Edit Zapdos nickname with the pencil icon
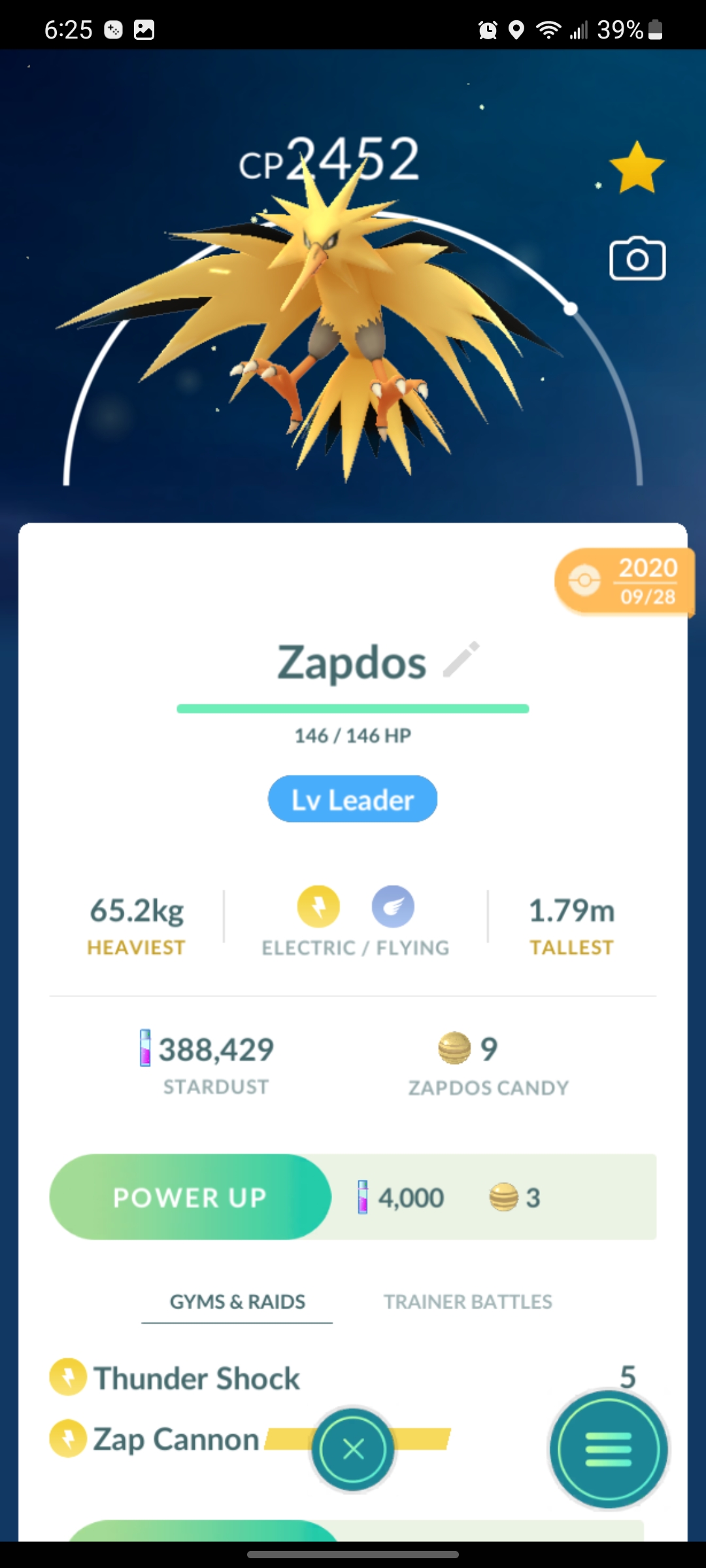 pos(462,659)
